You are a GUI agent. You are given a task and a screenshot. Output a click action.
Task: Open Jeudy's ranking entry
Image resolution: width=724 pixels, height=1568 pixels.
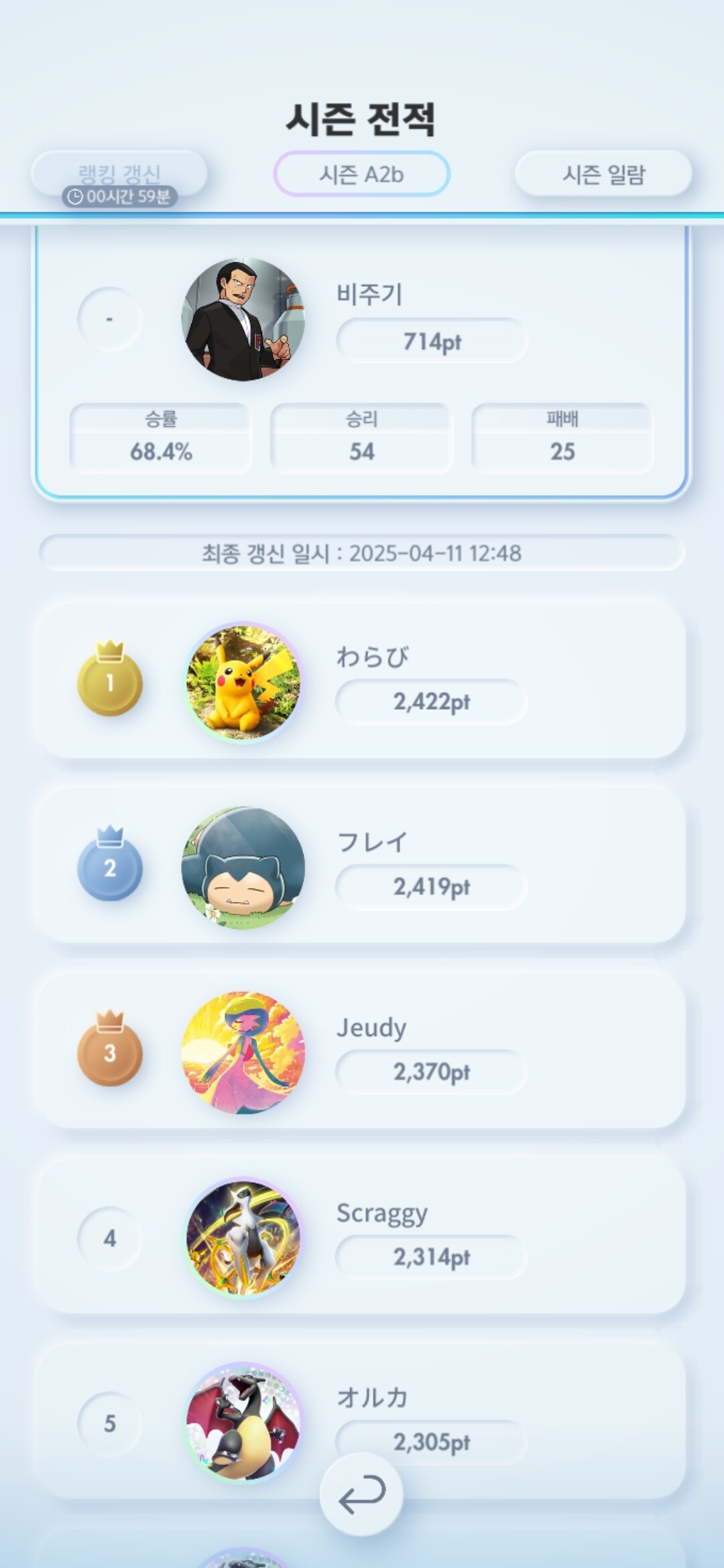click(x=362, y=1051)
